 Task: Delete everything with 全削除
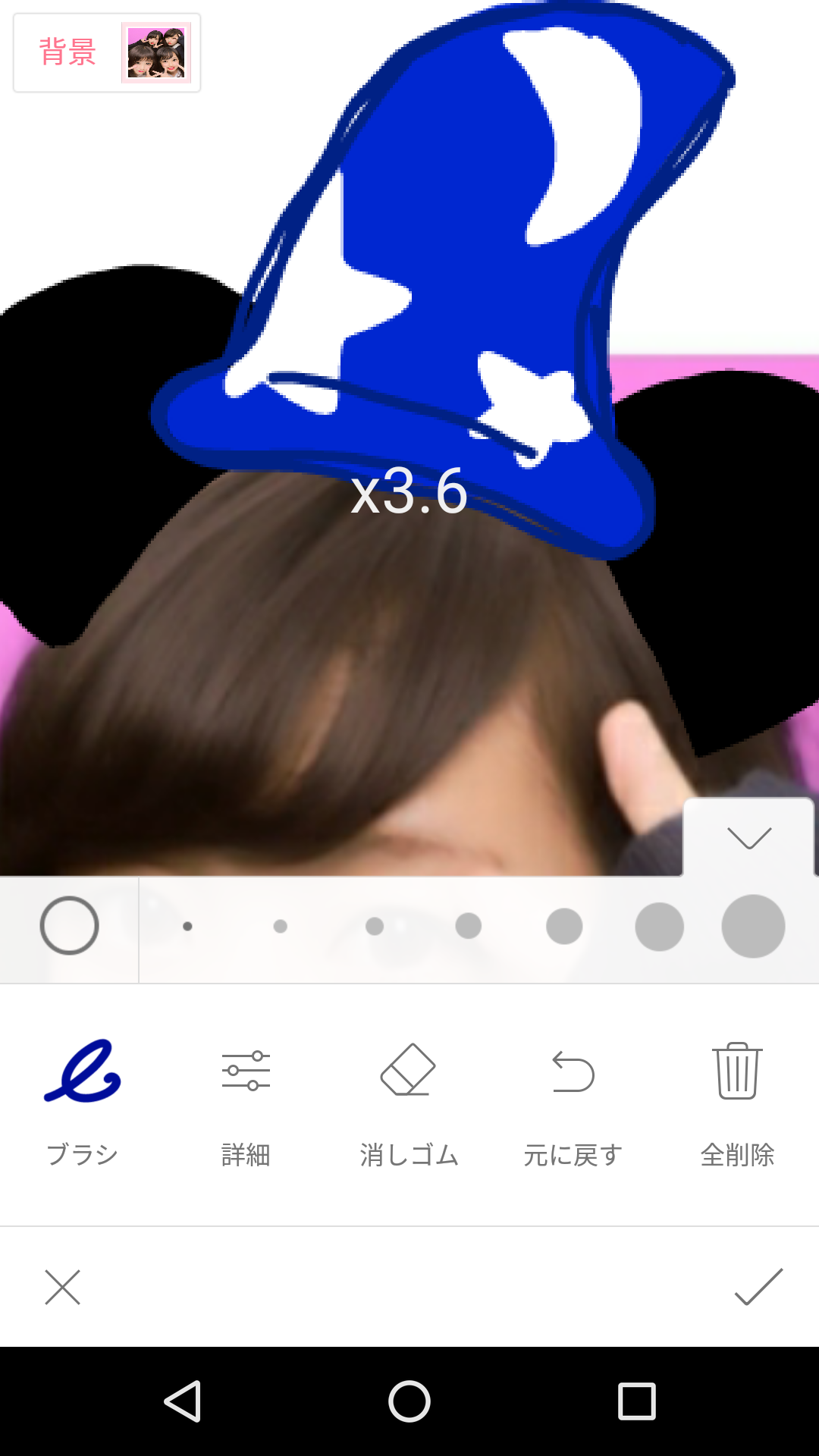pyautogui.click(x=737, y=1100)
